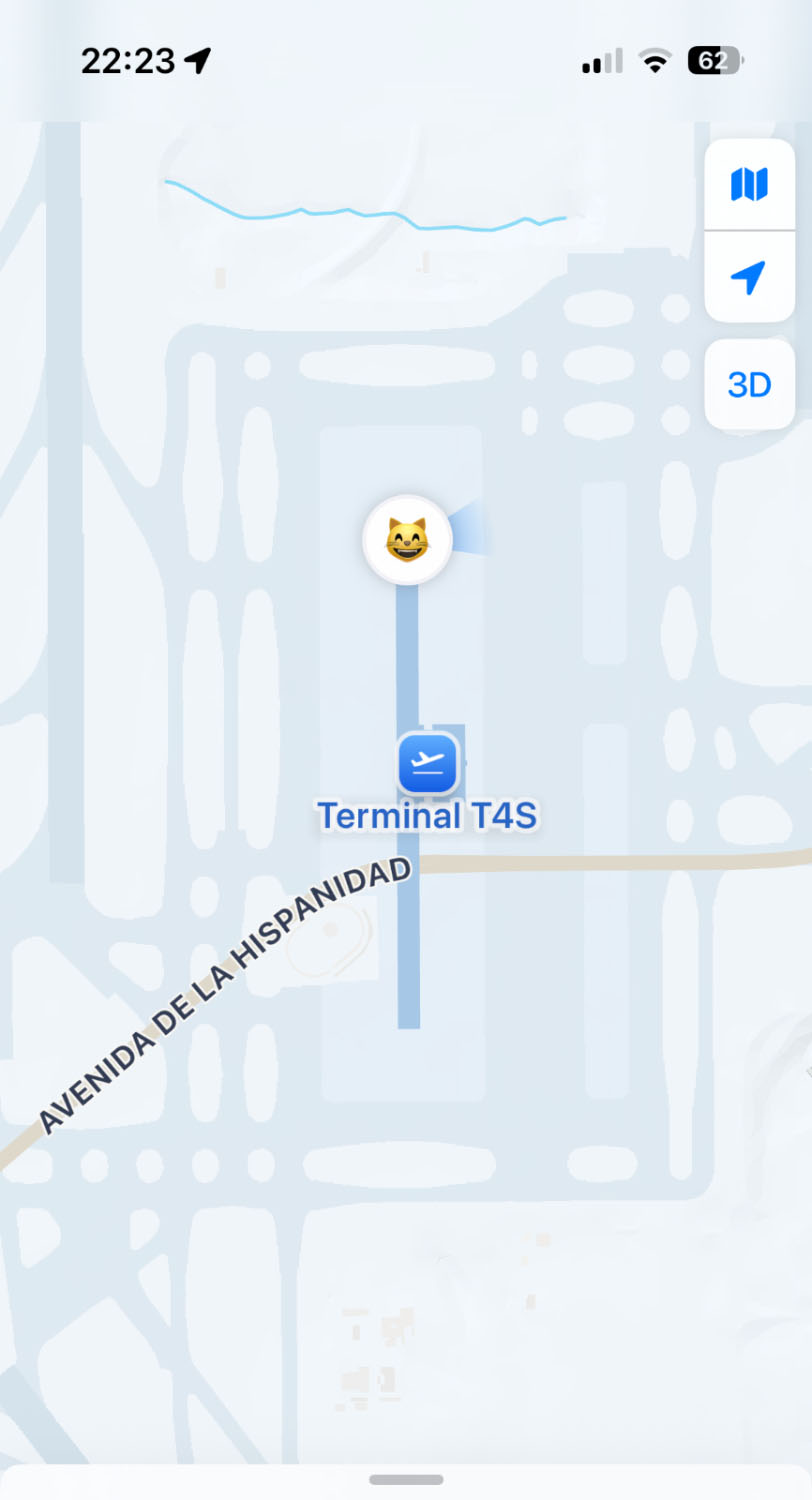Recenter map on current location
This screenshot has height=1500, width=812.
(x=749, y=277)
